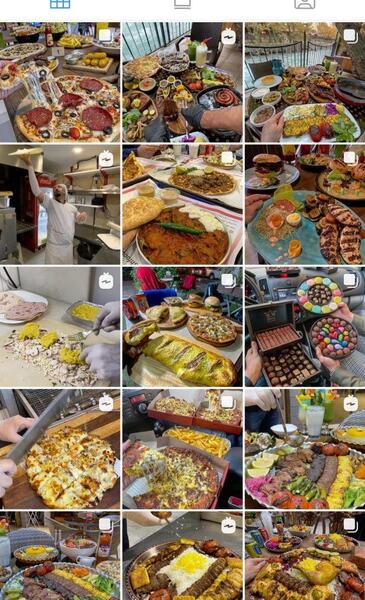Open the golden bread and pizza post
Screen dimensions: 365x600
tap(182, 327)
